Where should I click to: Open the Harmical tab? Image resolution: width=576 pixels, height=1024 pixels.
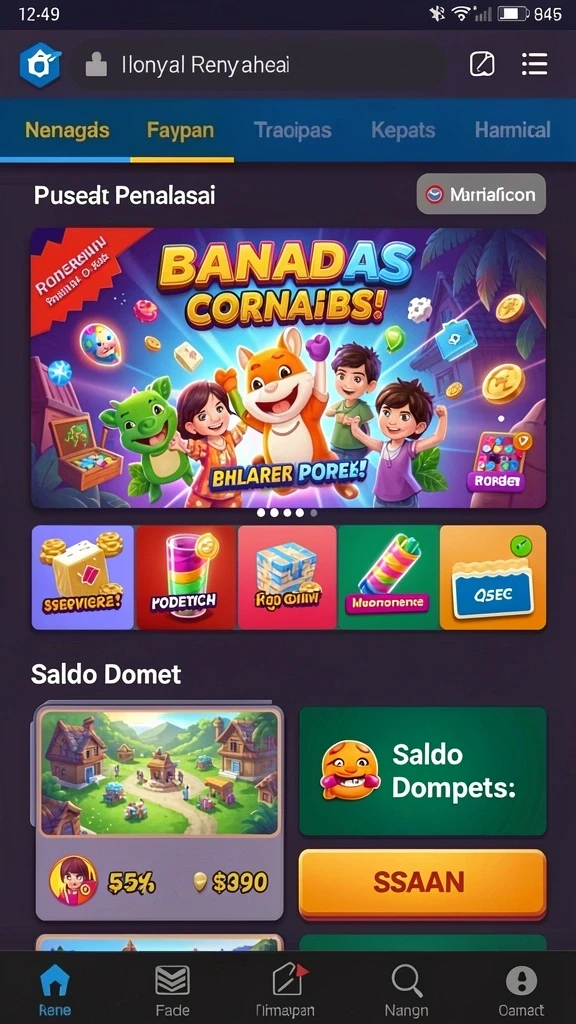(513, 130)
